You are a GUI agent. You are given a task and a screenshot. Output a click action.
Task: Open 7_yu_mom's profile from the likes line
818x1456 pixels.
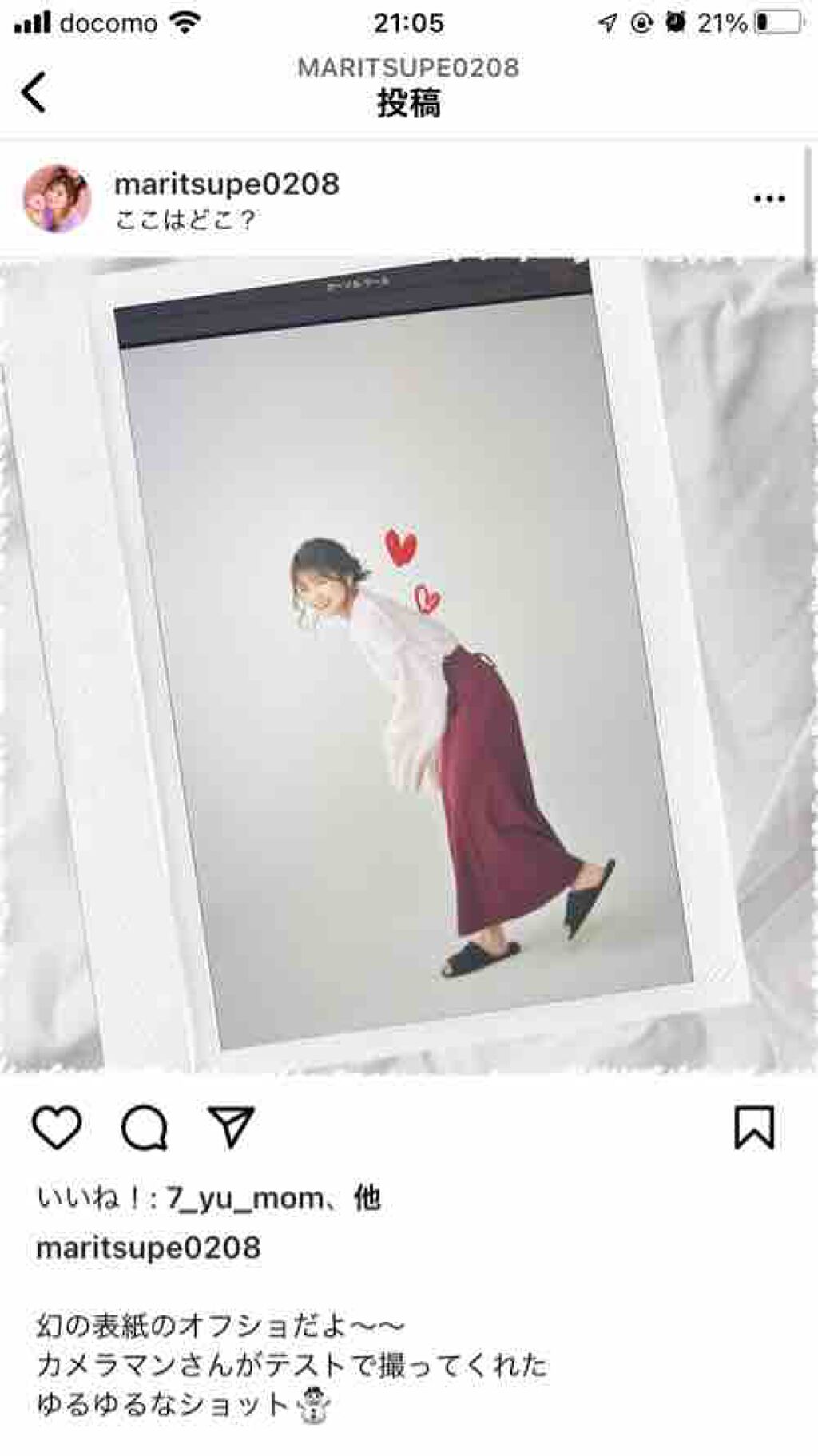point(245,1198)
